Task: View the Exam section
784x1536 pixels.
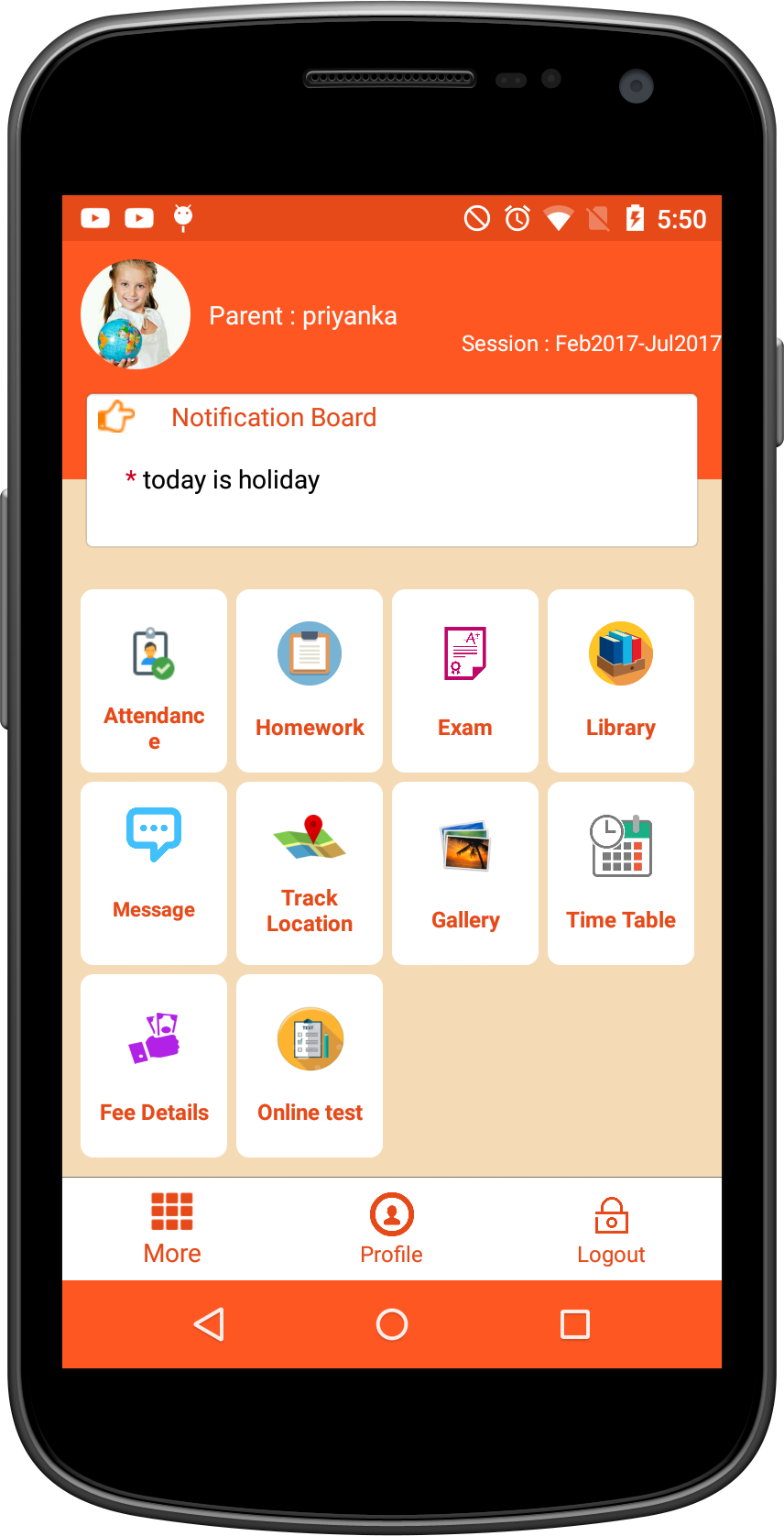Action: (x=465, y=681)
